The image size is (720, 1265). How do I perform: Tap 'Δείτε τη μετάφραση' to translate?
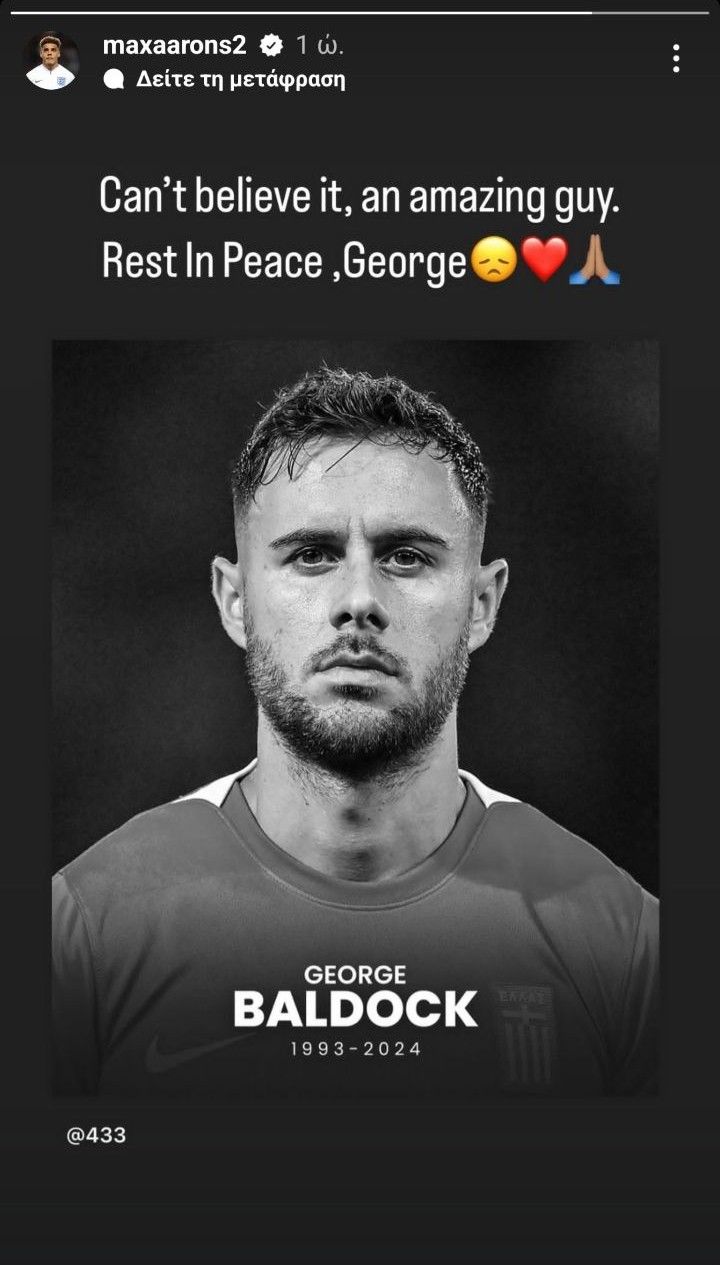(239, 80)
